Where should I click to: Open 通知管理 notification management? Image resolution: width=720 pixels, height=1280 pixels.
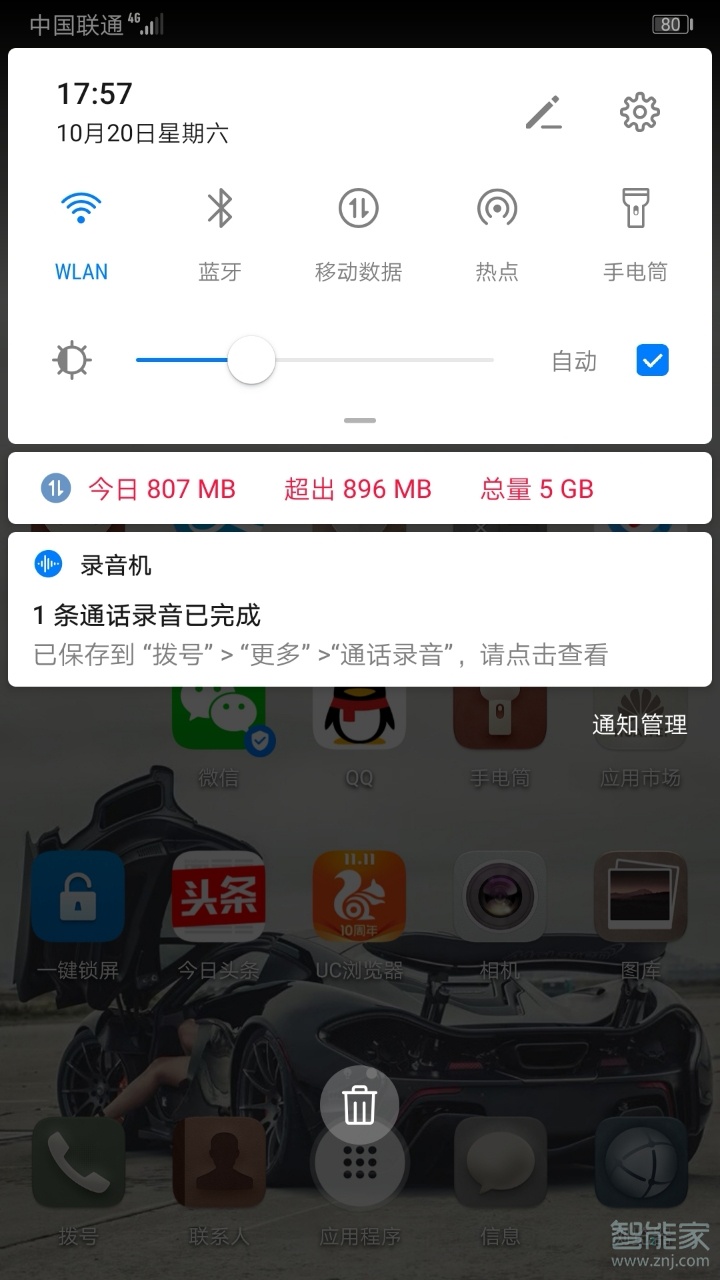pyautogui.click(x=639, y=725)
